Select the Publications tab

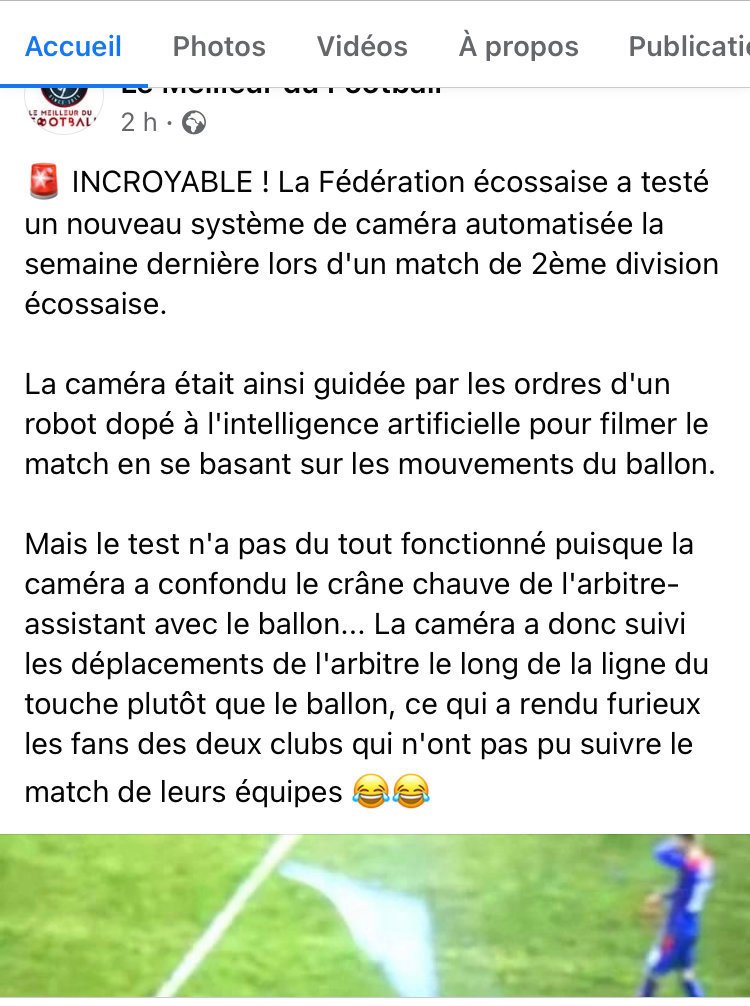(689, 47)
